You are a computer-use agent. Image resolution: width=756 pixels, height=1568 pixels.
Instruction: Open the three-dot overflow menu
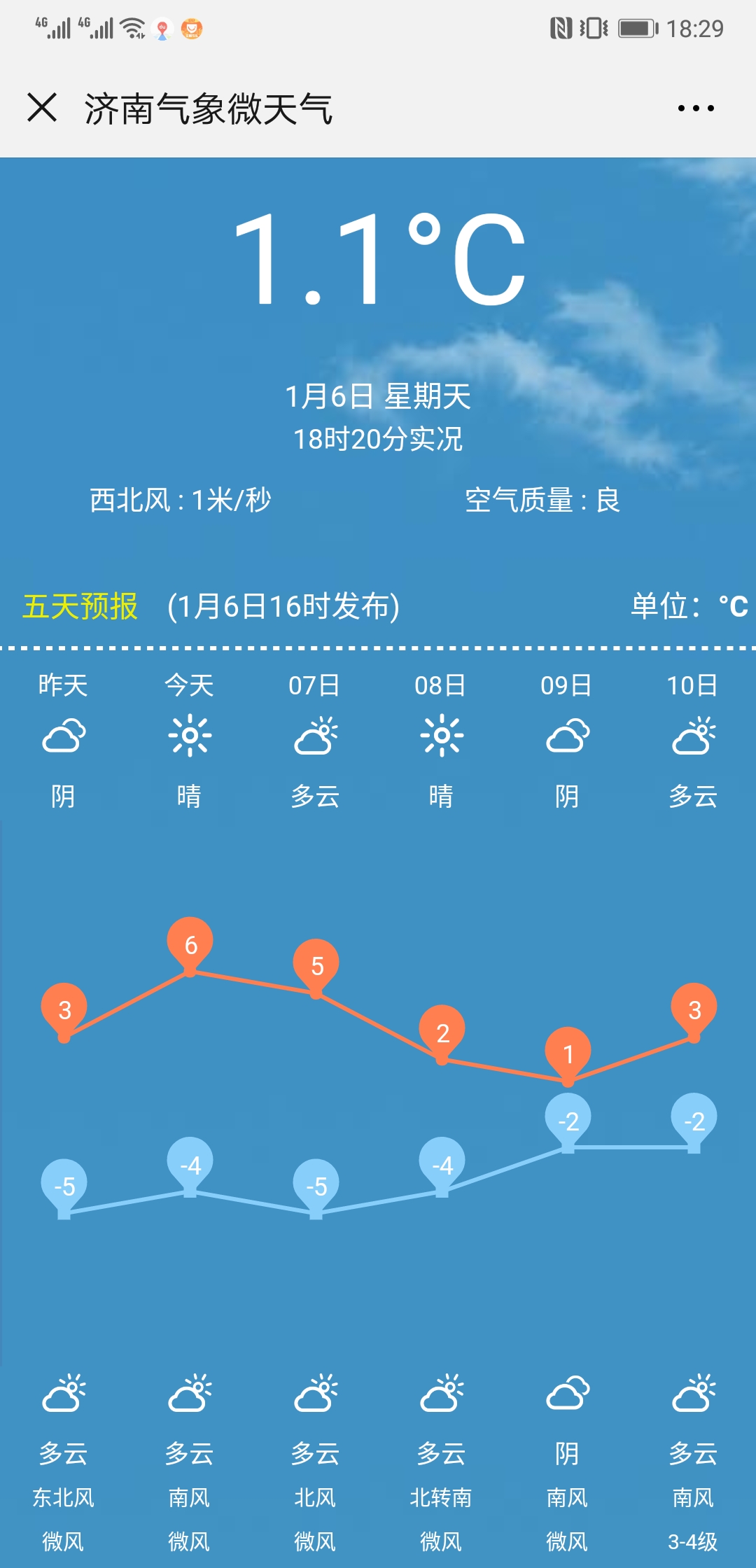tap(695, 108)
